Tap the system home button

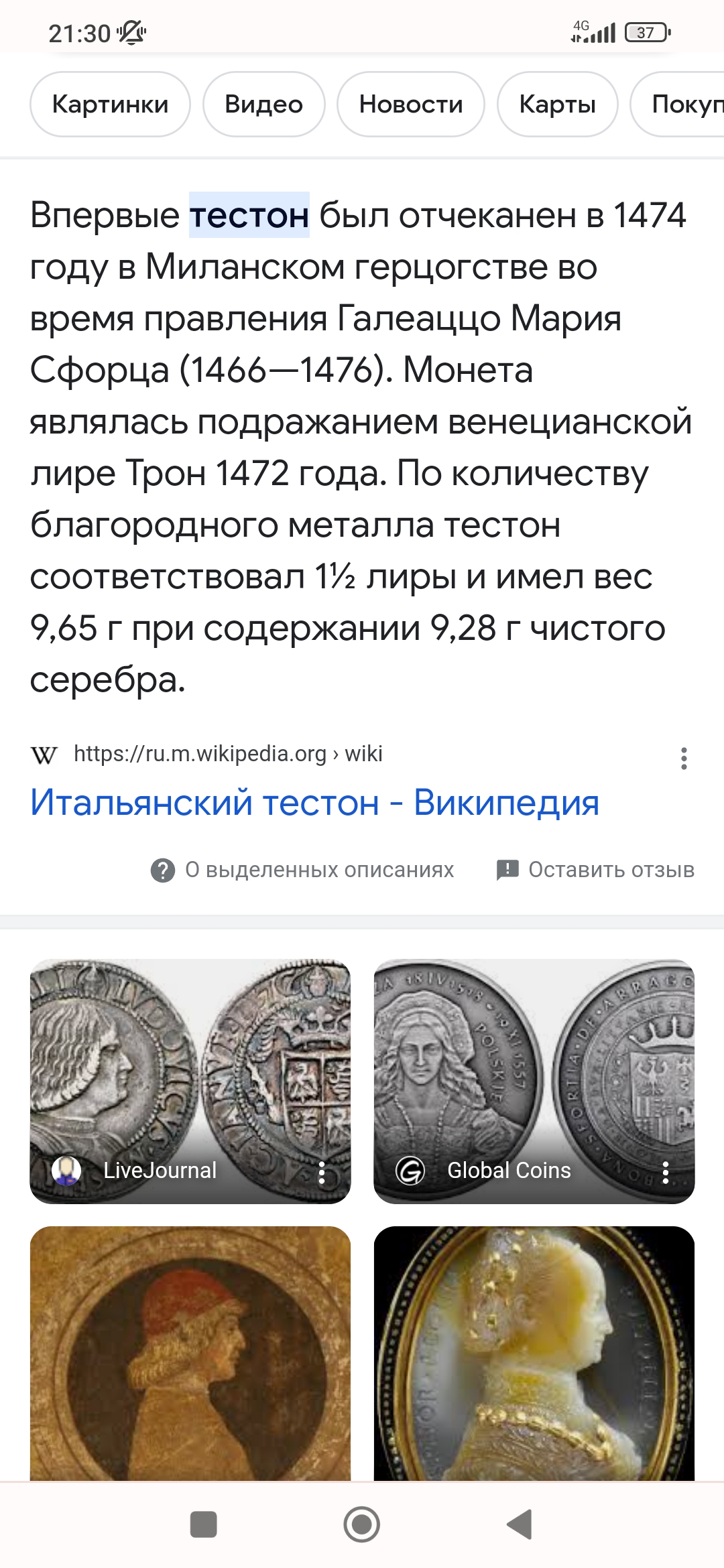362,1524
